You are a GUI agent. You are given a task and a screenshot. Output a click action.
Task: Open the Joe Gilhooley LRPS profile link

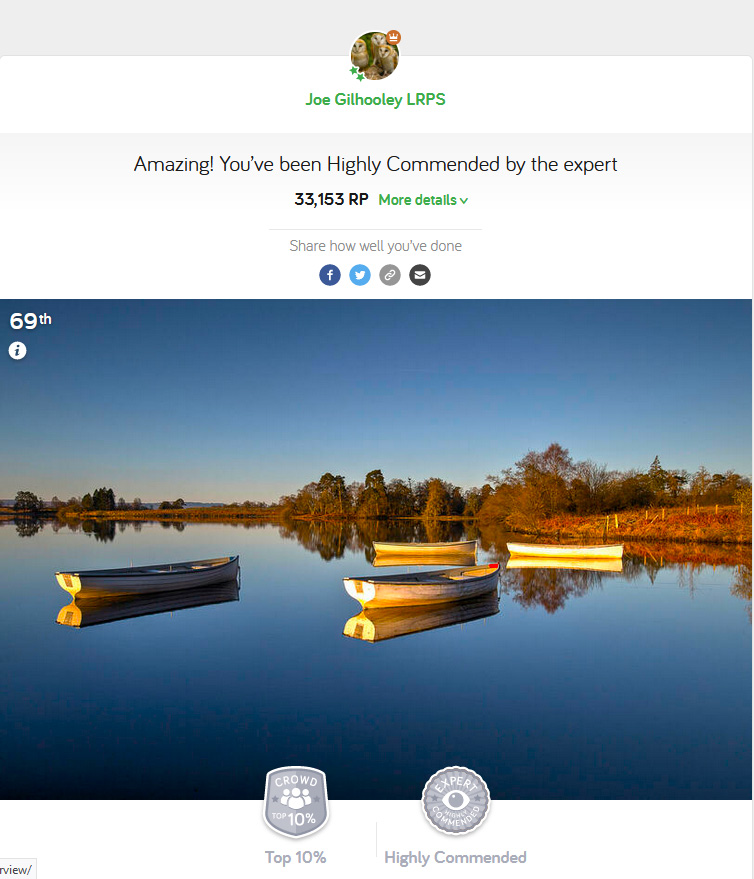pyautogui.click(x=375, y=100)
